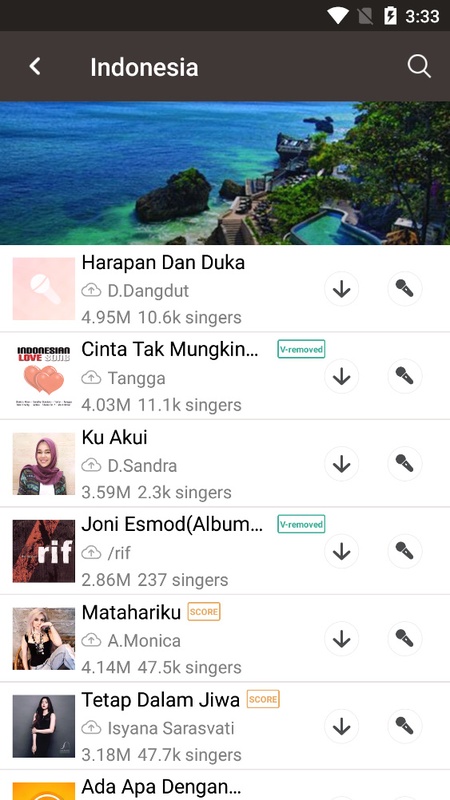Sing the Joni Esmod track by /rif
Screen dimensions: 450x800
405,551
